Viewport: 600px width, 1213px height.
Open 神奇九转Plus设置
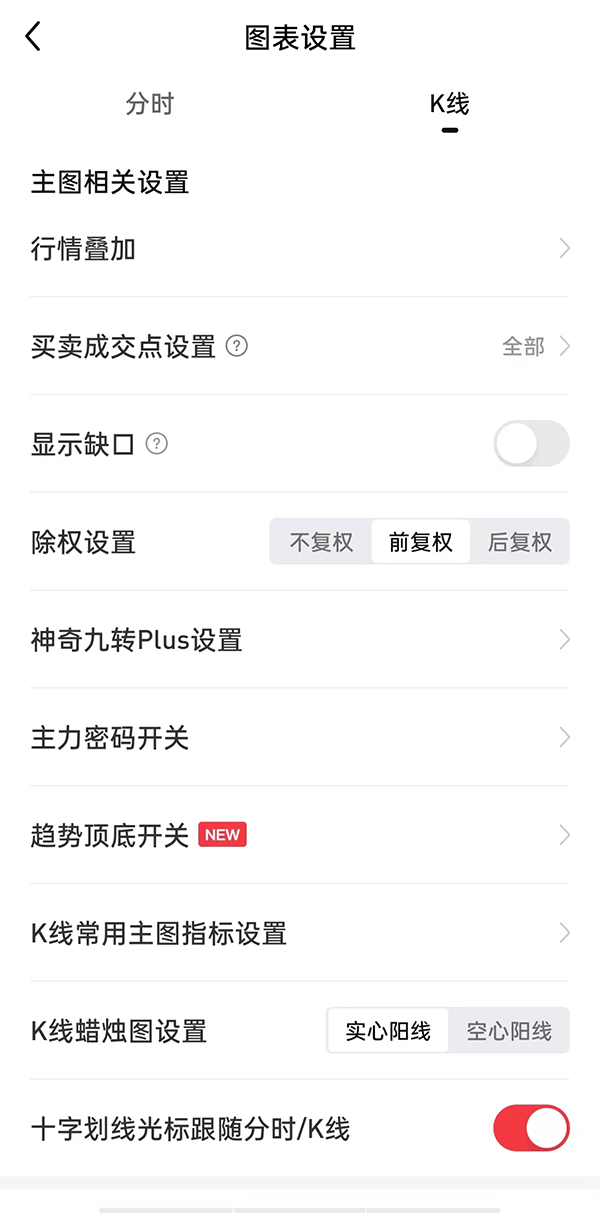[x=300, y=640]
